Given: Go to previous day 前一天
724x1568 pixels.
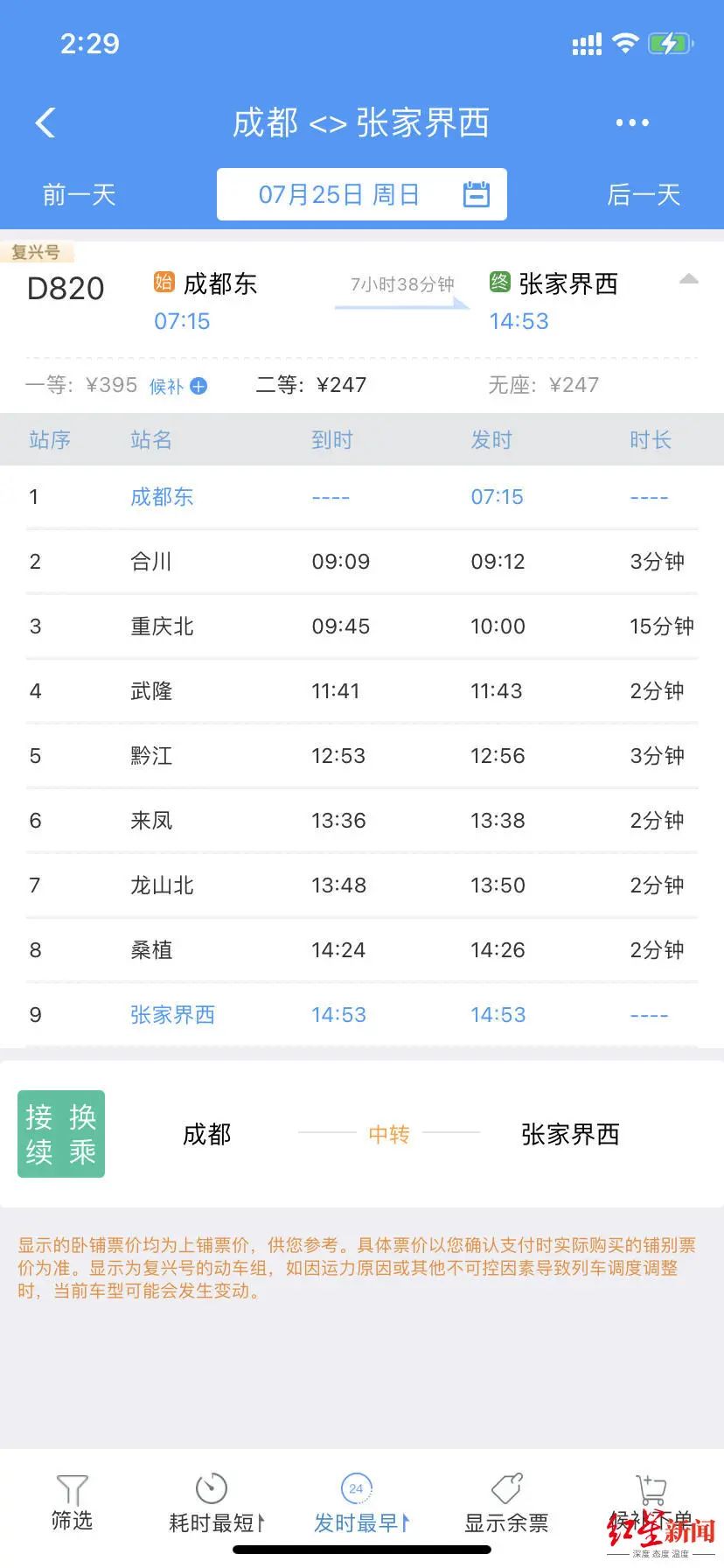Looking at the screenshot, I should point(80,194).
